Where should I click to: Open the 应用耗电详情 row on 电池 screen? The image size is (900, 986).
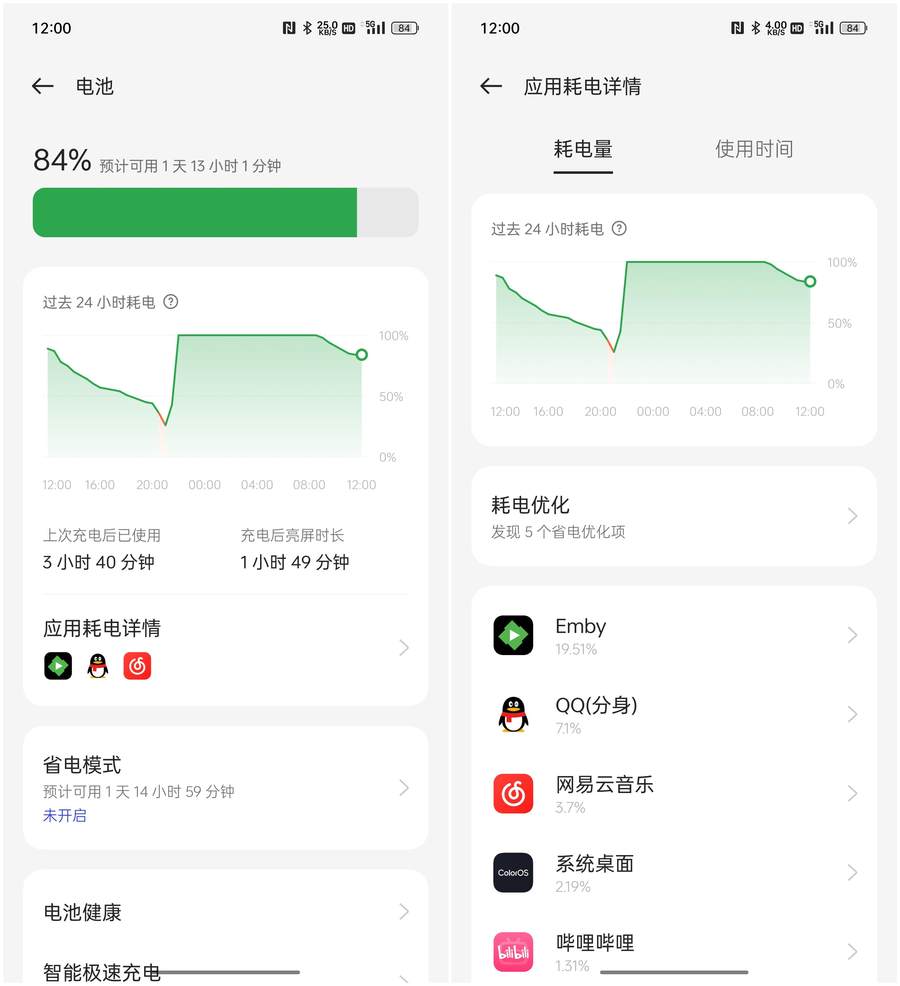tap(225, 647)
